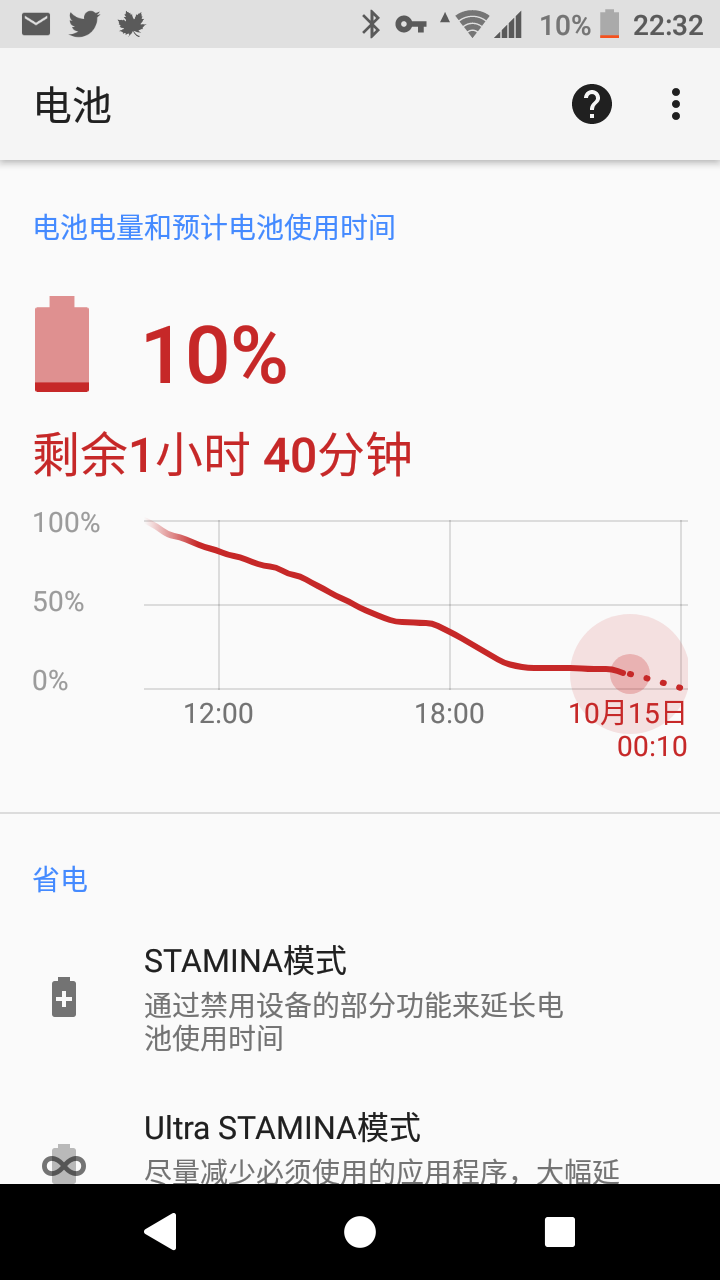
Task: Open the overflow menu
Action: 676,104
